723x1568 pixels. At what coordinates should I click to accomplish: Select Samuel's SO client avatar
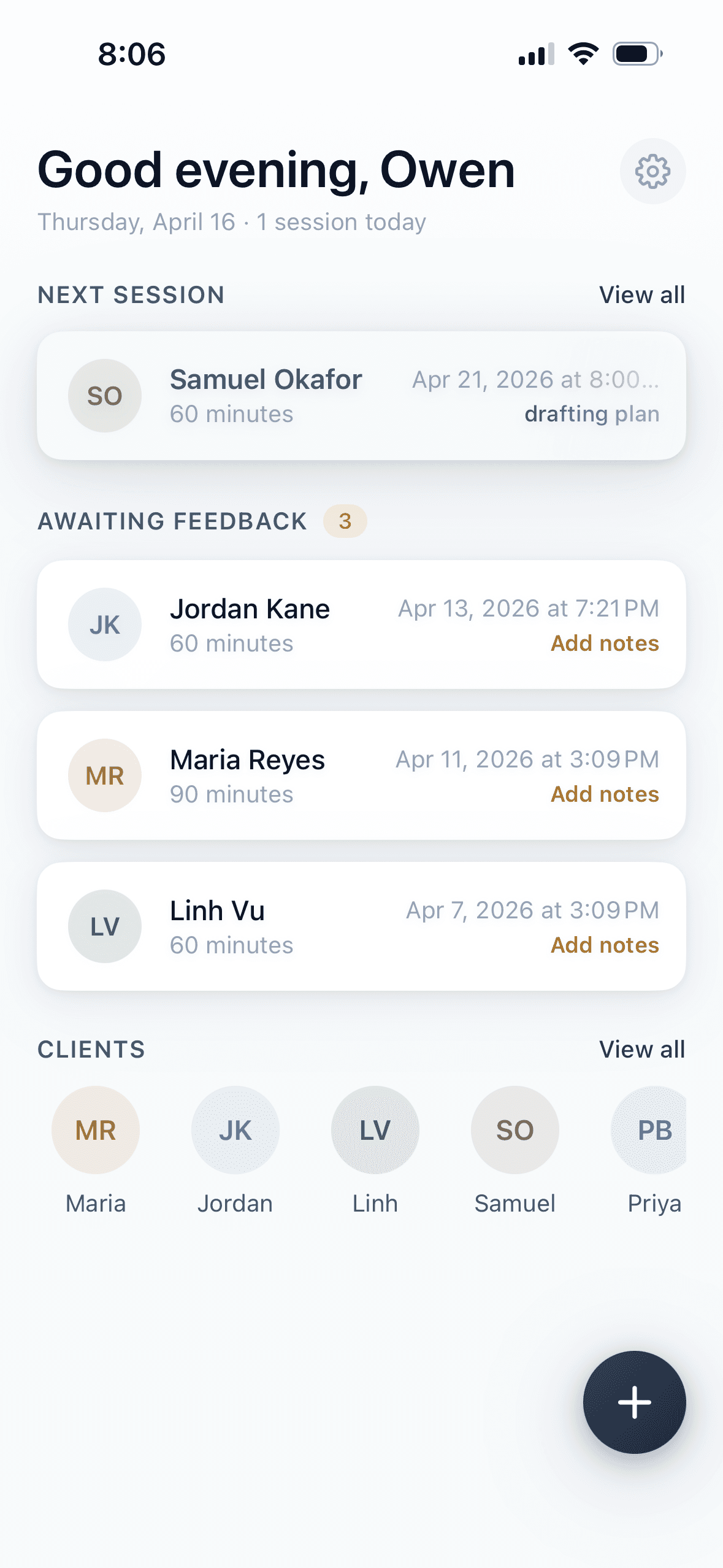(x=515, y=1130)
